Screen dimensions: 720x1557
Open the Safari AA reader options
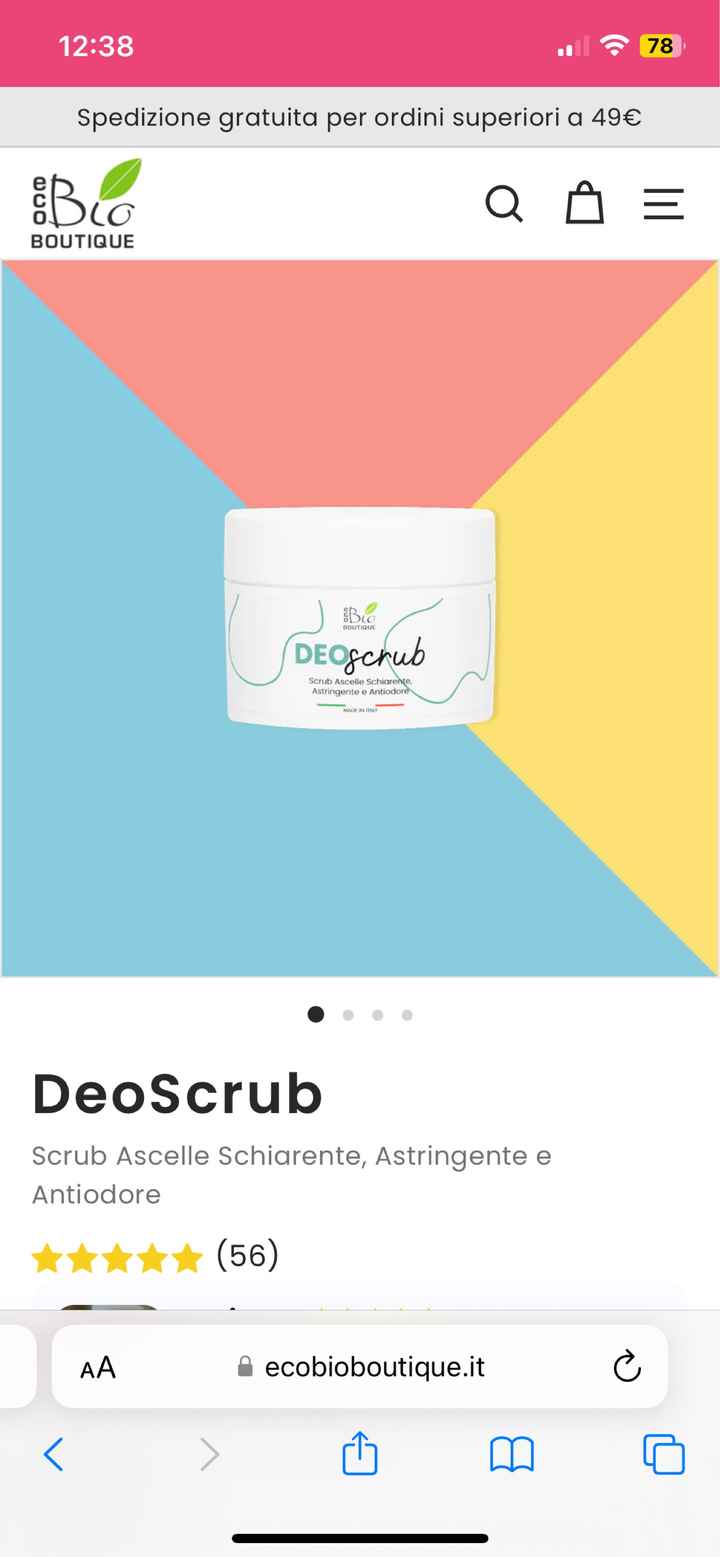[98, 1367]
